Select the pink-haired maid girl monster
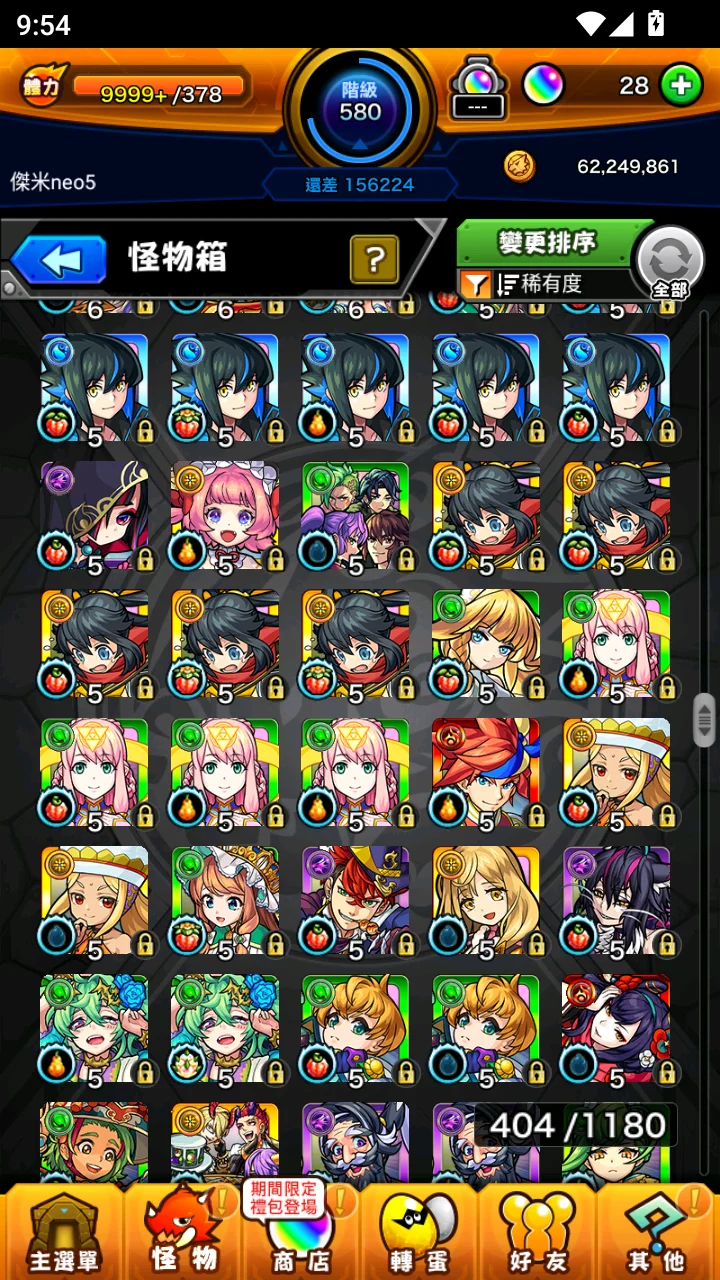 (225, 515)
